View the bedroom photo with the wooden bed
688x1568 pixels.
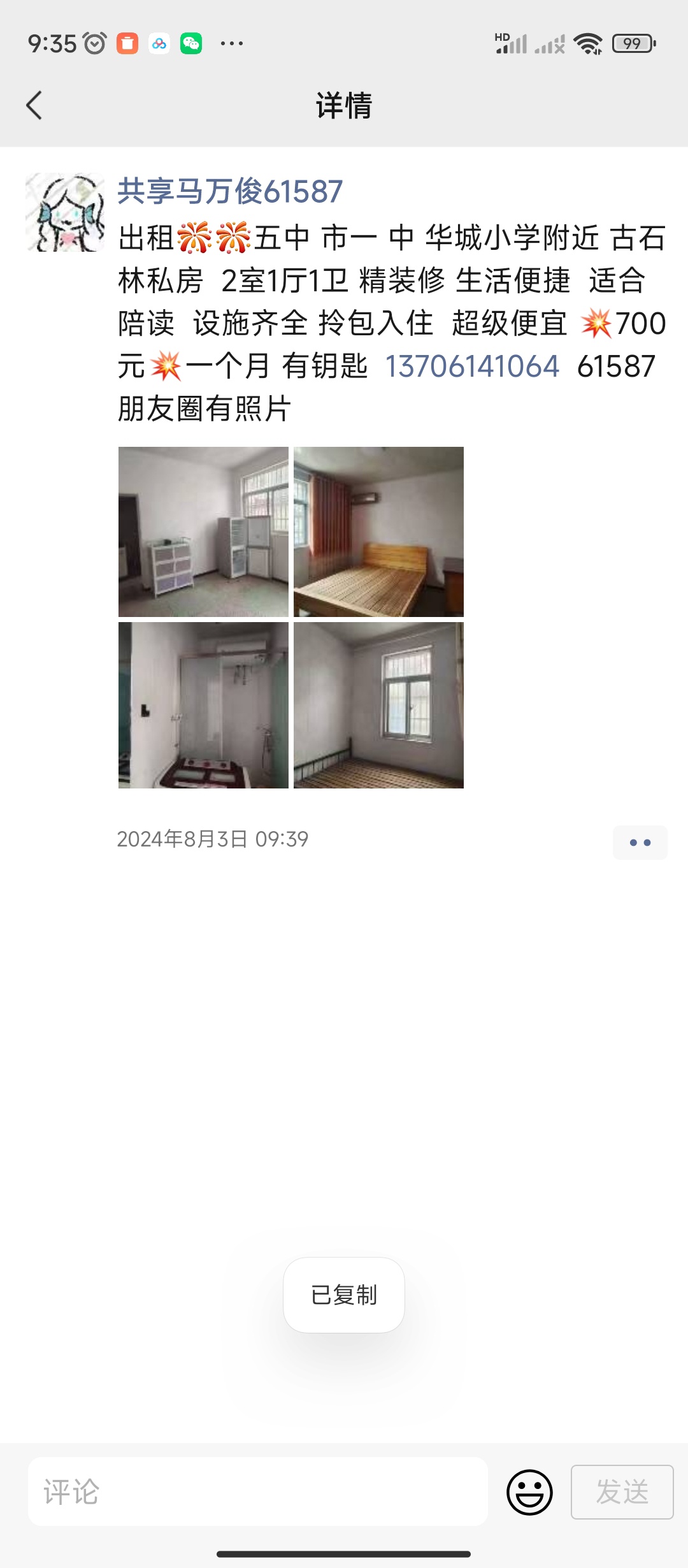click(x=378, y=532)
